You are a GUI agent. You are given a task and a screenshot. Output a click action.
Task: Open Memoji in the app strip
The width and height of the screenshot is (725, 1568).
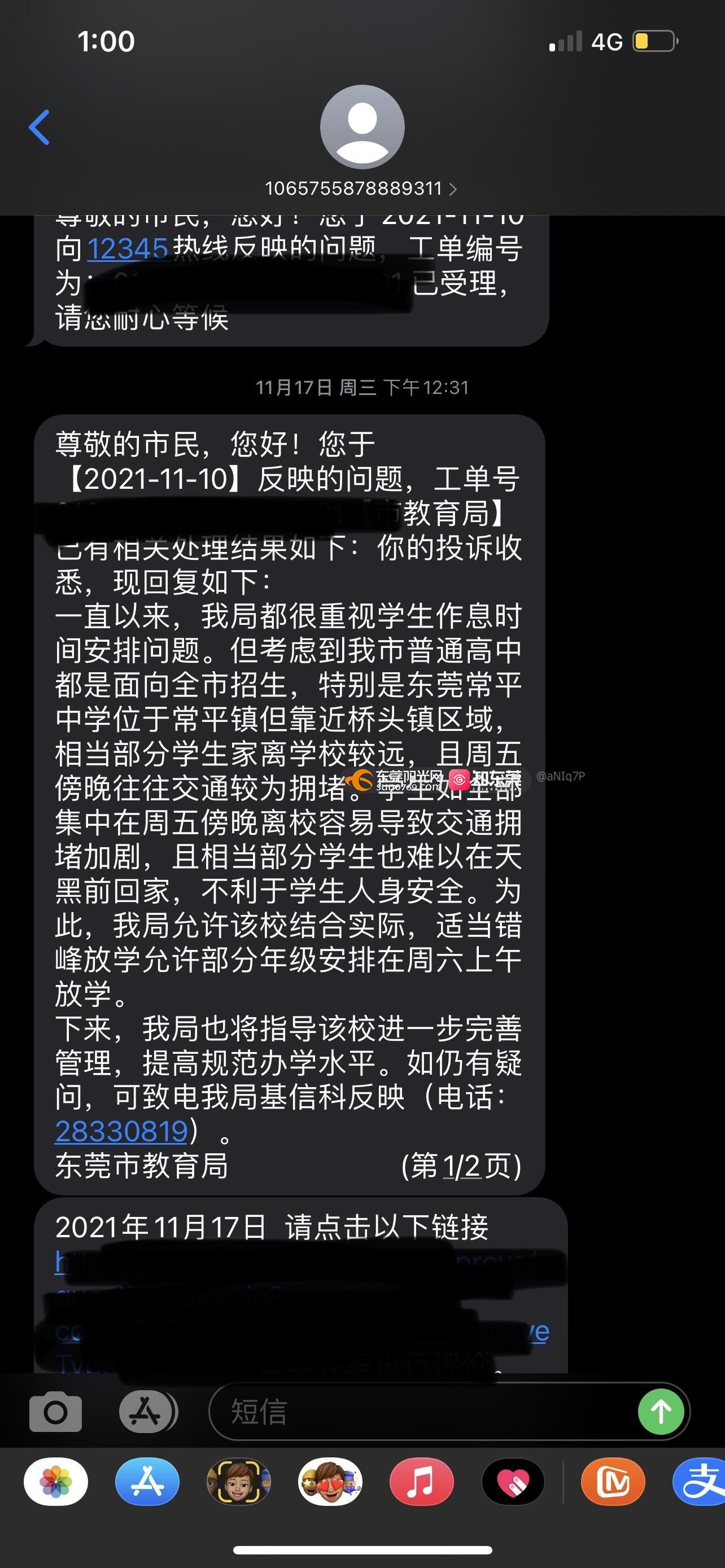(239, 1482)
